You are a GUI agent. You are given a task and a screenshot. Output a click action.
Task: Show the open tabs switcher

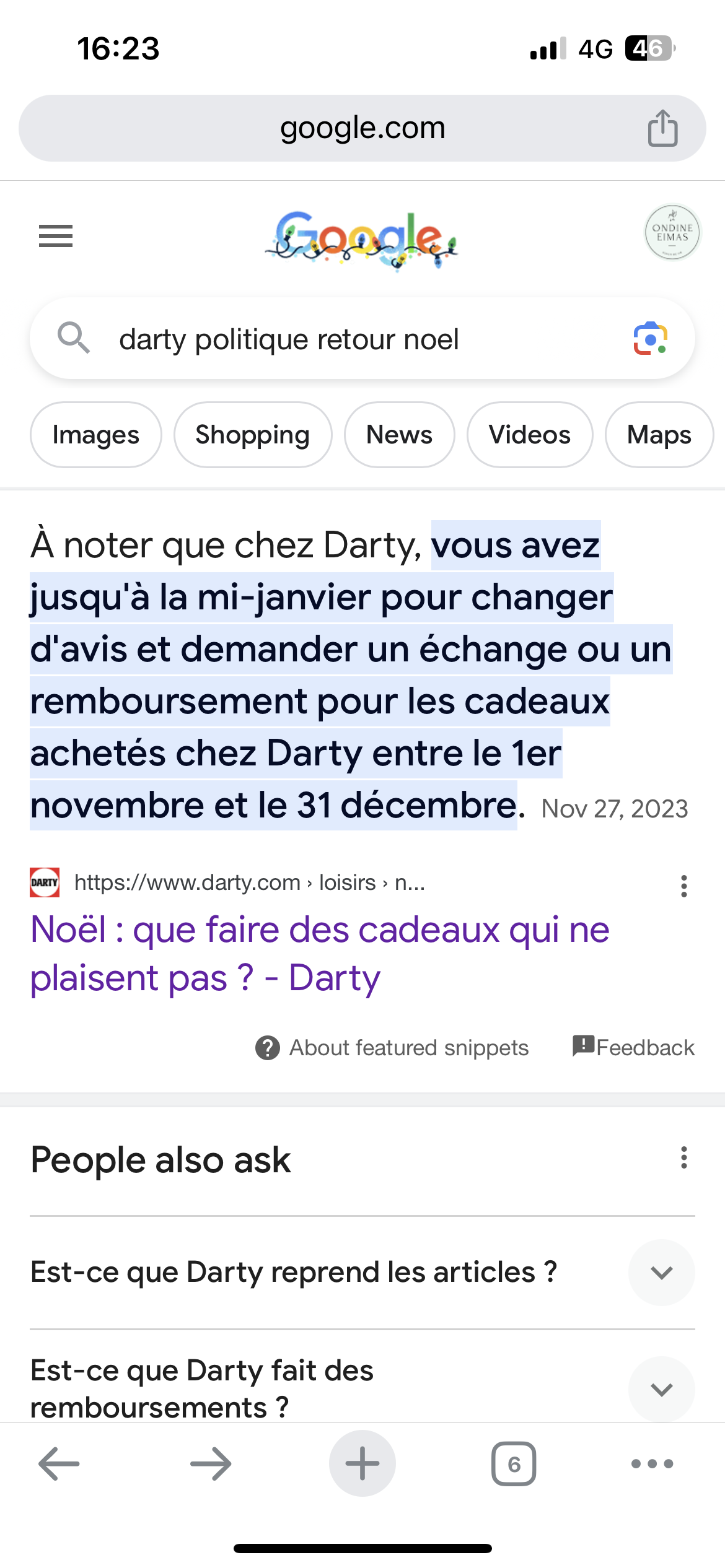pyautogui.click(x=514, y=1464)
